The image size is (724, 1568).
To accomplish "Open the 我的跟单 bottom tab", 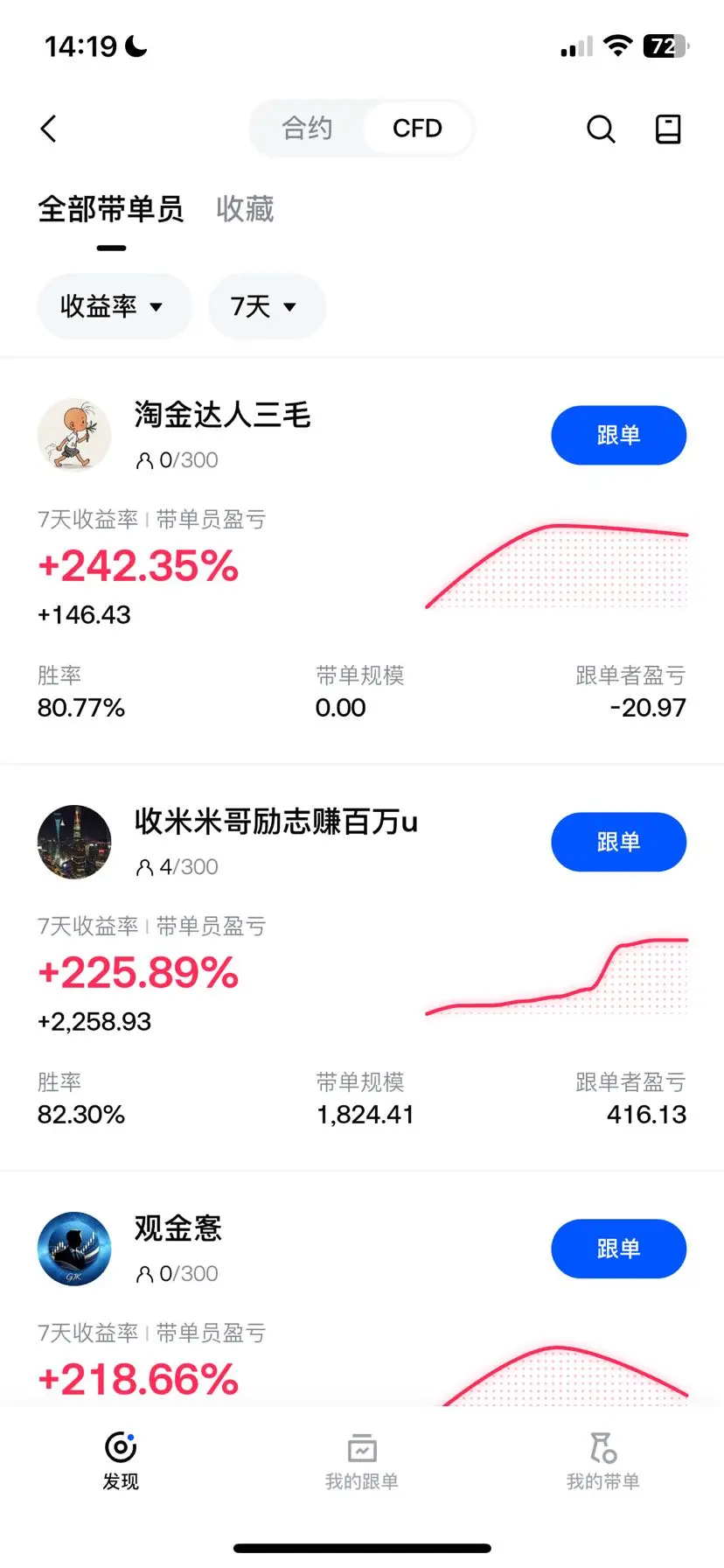I will click(362, 1460).
